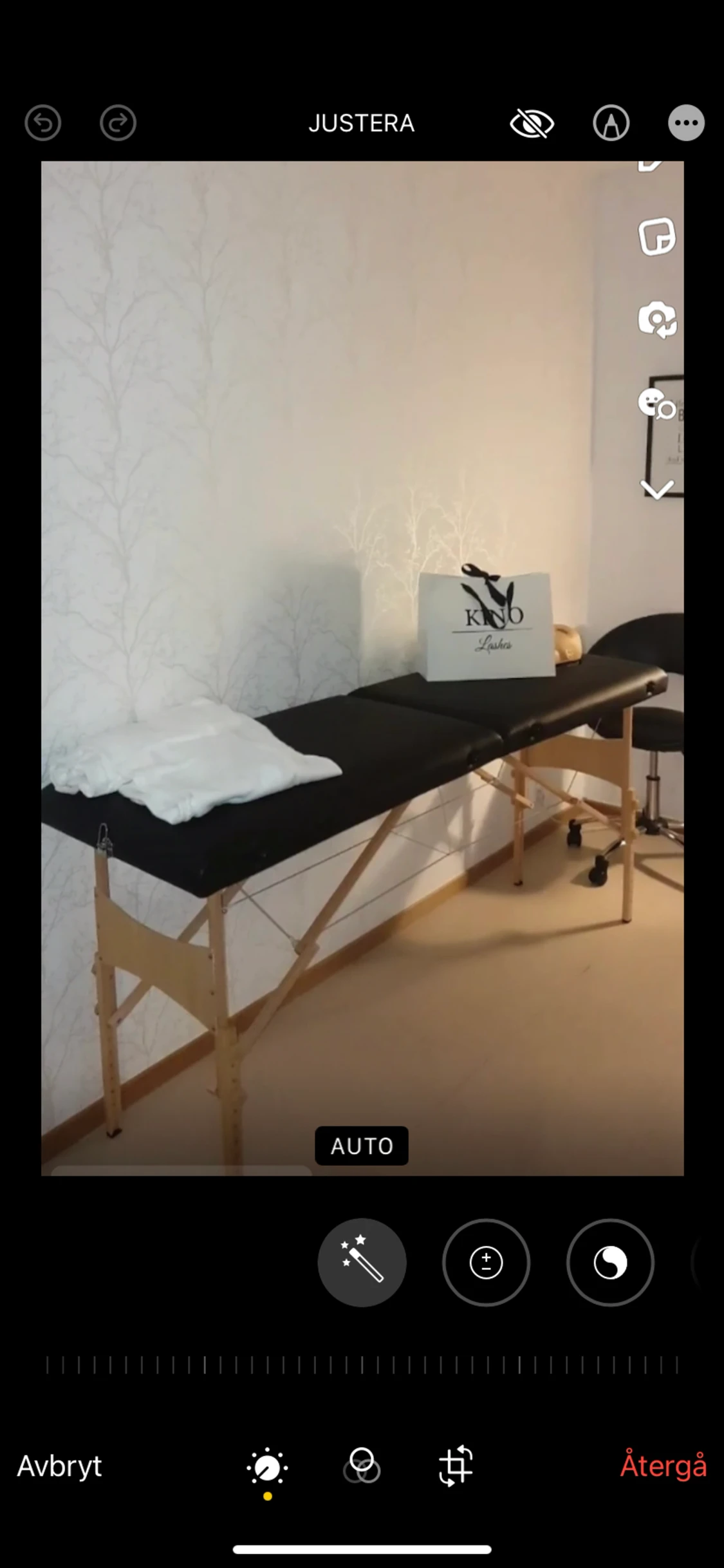The width and height of the screenshot is (724, 1568).
Task: Redo the adjustment
Action: pos(118,122)
